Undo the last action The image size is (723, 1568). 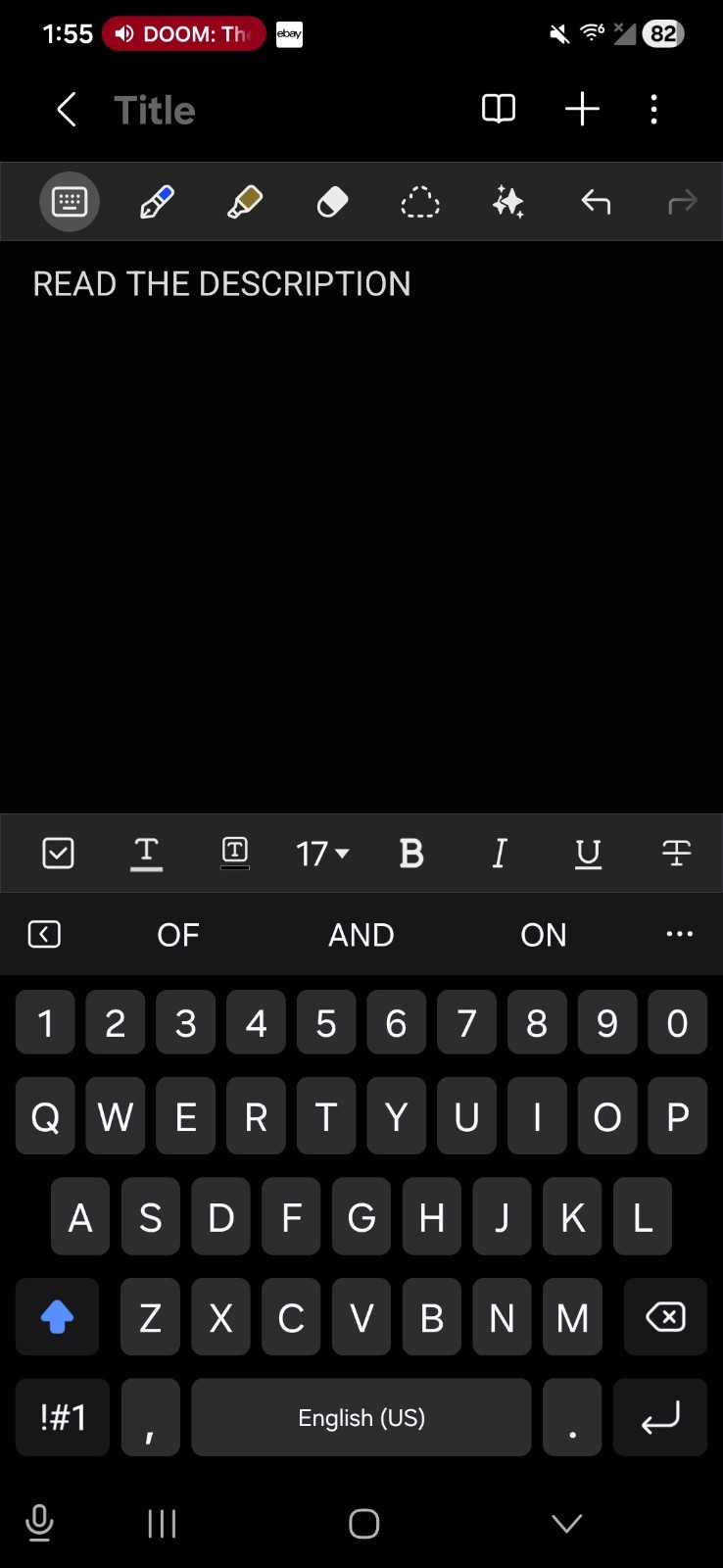pyautogui.click(x=596, y=202)
